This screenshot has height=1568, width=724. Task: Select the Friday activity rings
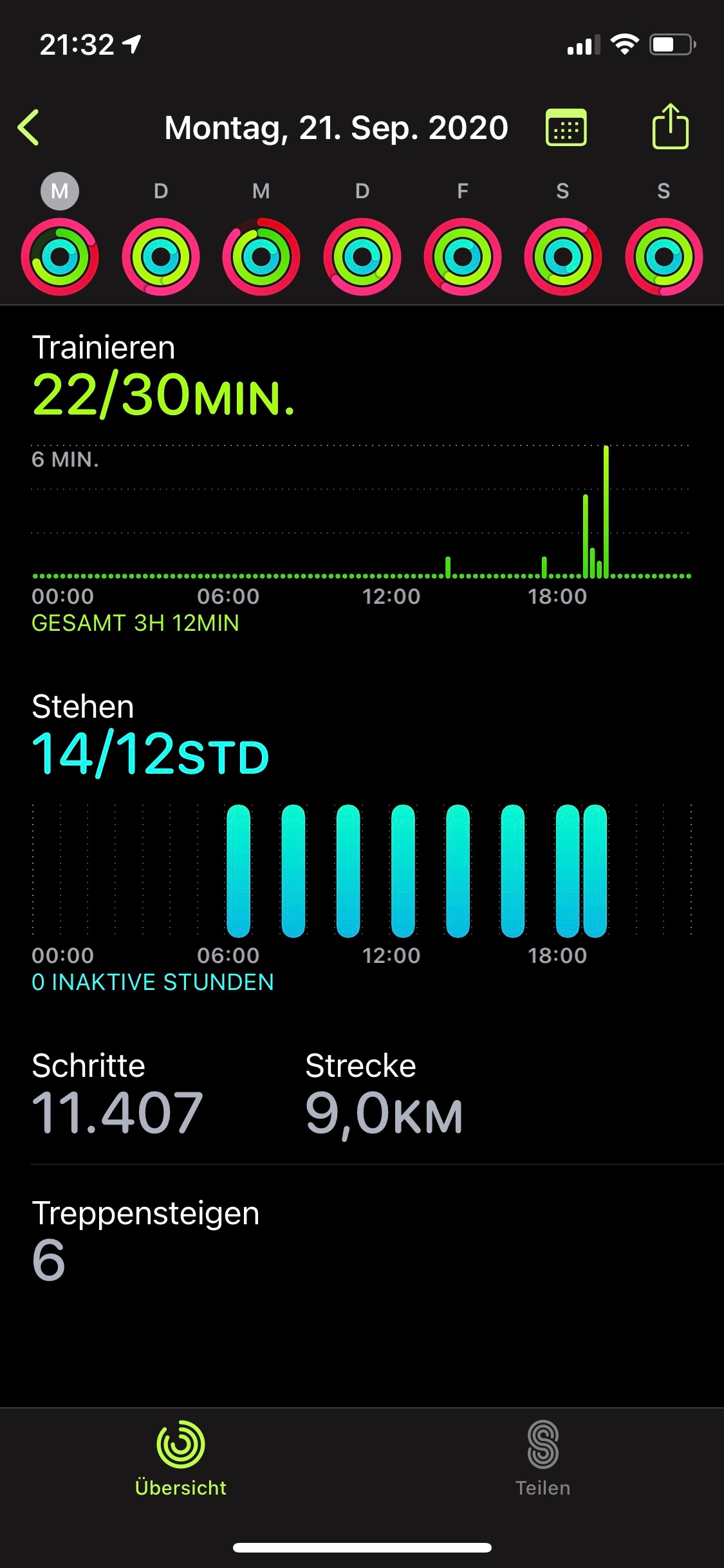point(463,256)
